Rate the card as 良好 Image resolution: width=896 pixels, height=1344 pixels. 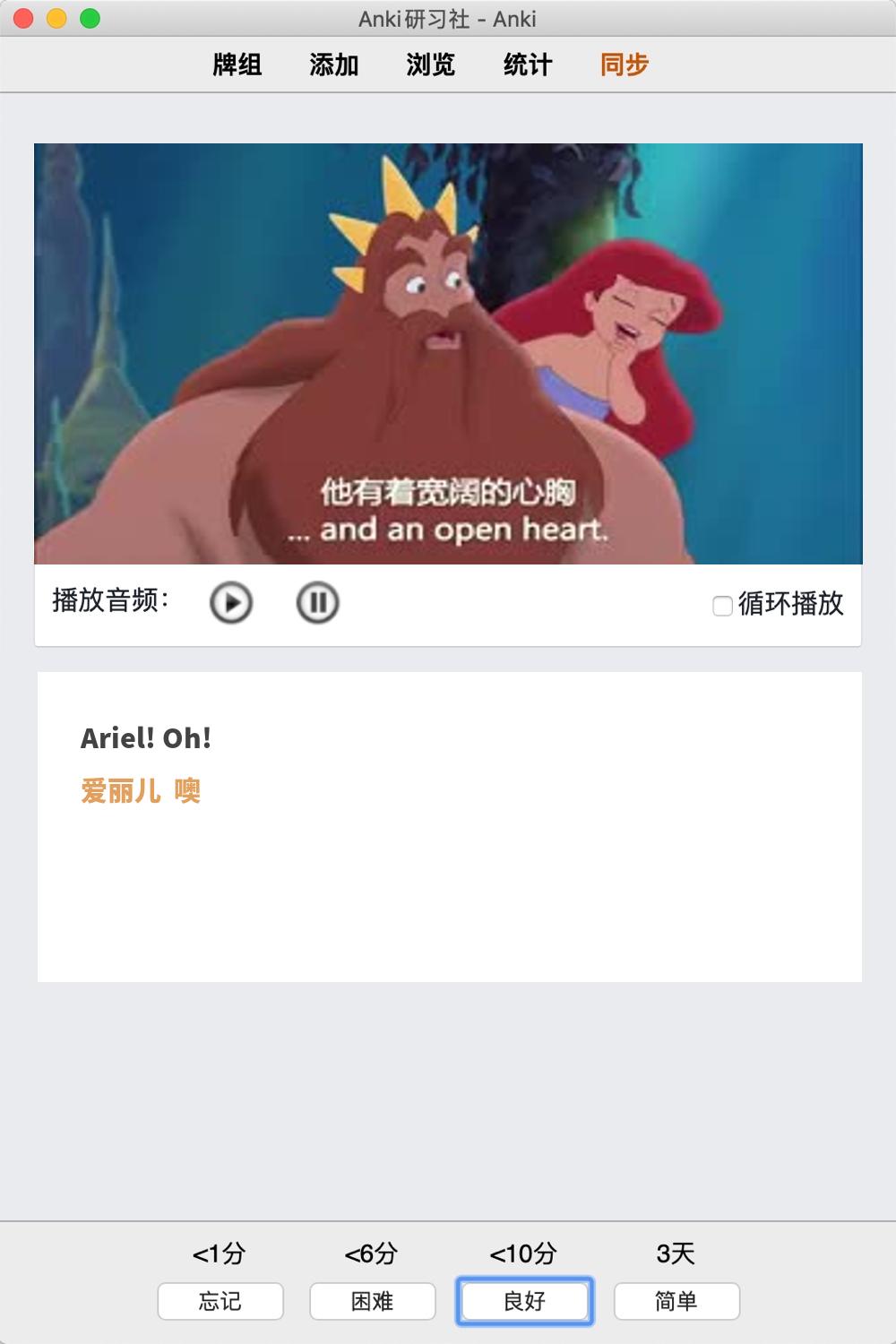tap(524, 1301)
